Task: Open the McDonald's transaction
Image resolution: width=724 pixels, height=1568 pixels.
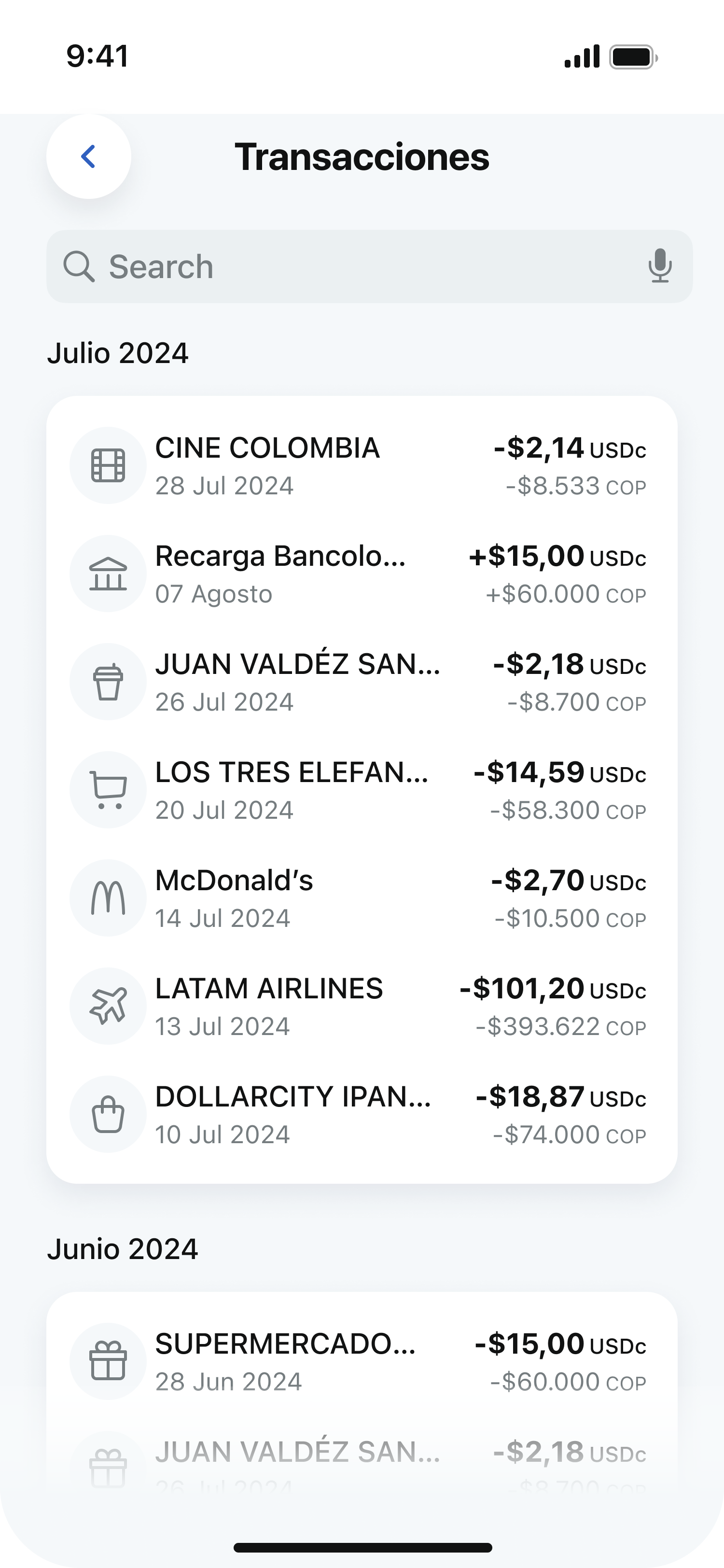Action: click(x=362, y=898)
